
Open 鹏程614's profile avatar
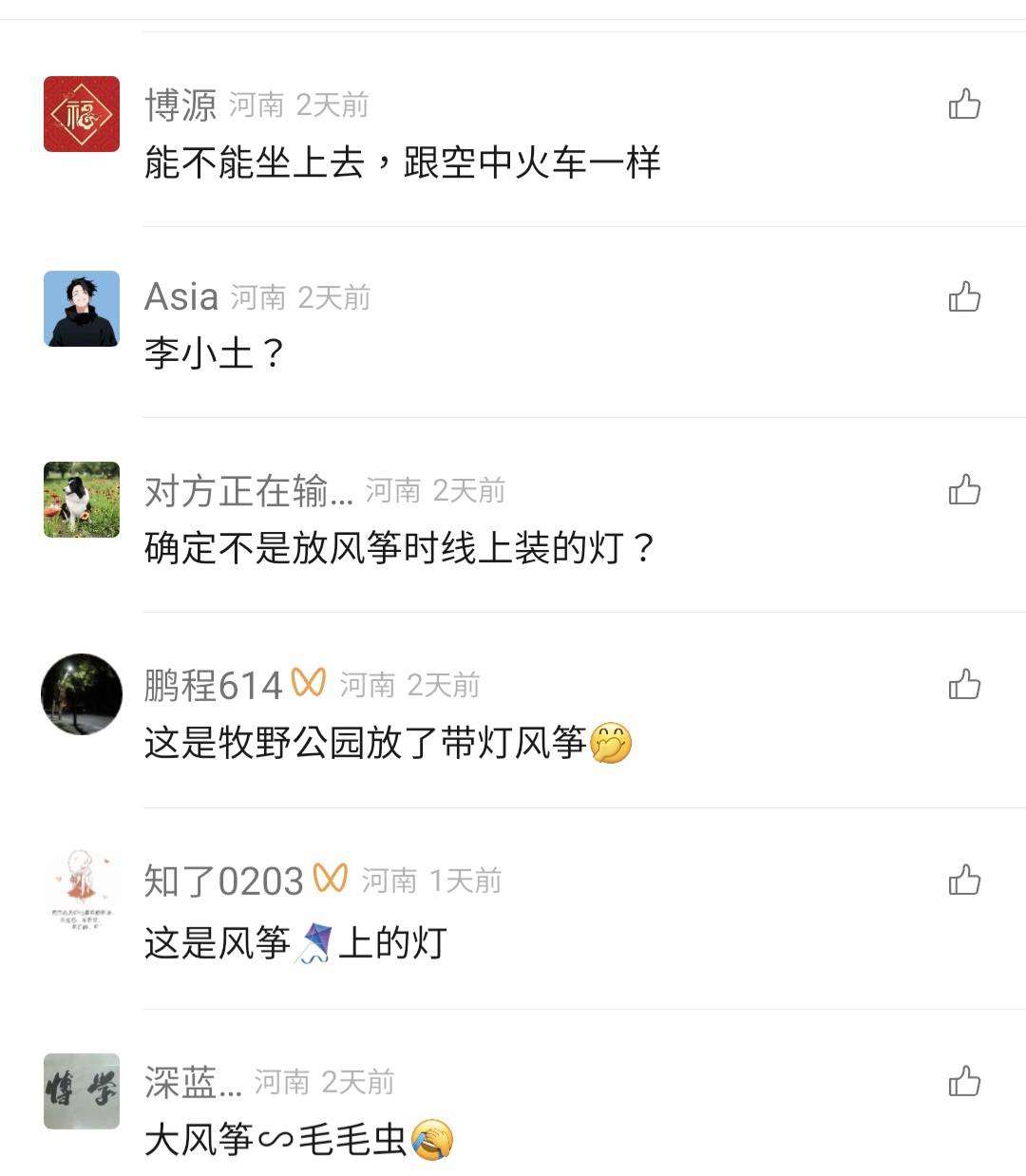[x=82, y=693]
